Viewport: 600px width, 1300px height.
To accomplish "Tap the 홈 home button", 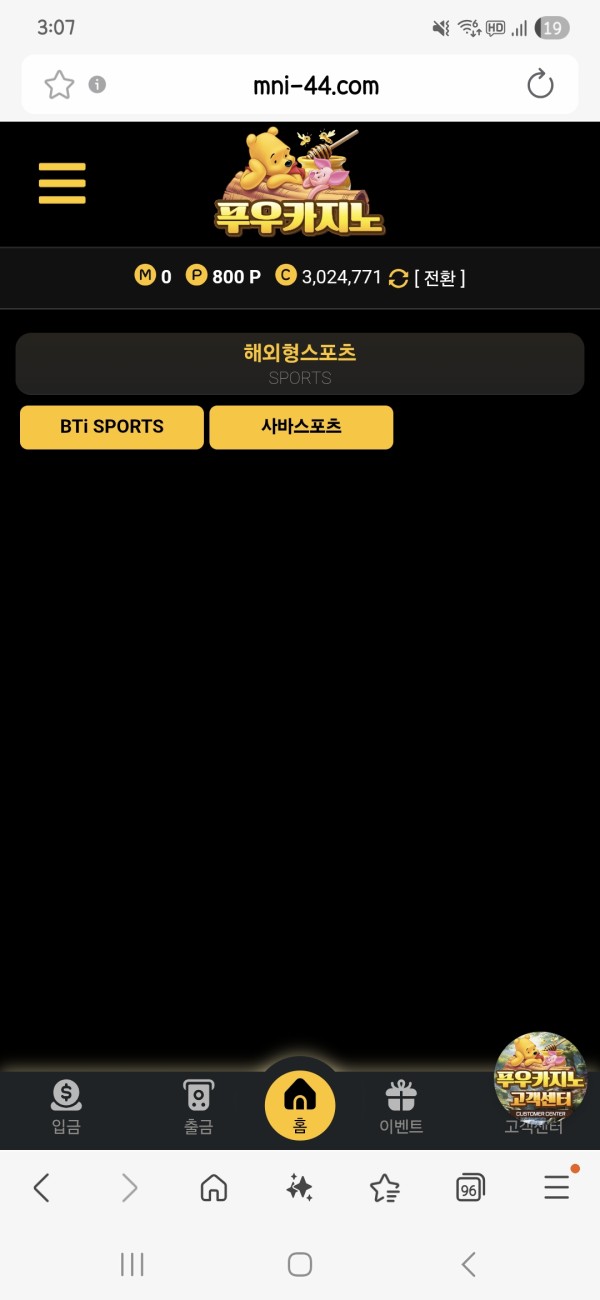I will point(300,1105).
